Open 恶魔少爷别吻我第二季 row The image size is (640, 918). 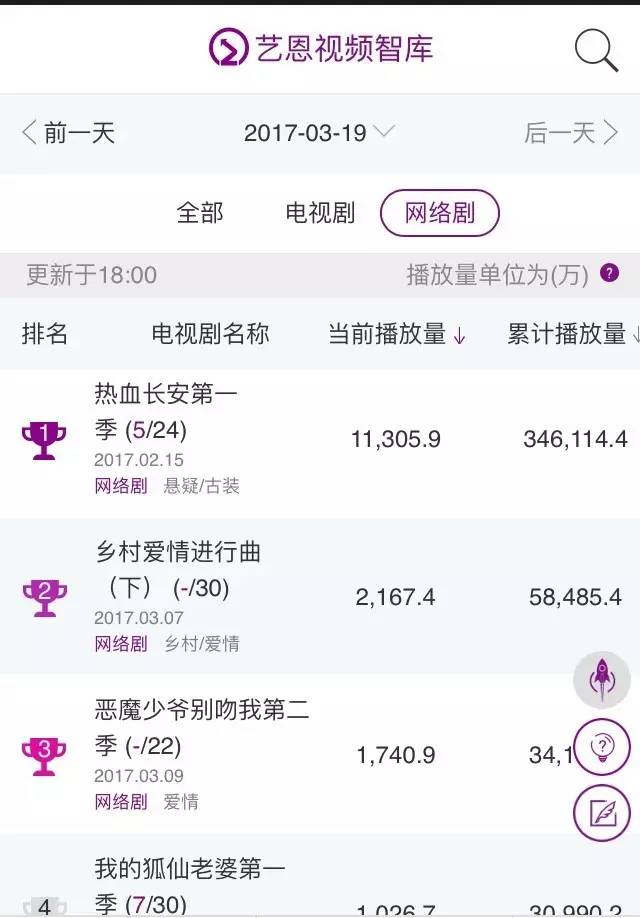pyautogui.click(x=200, y=728)
